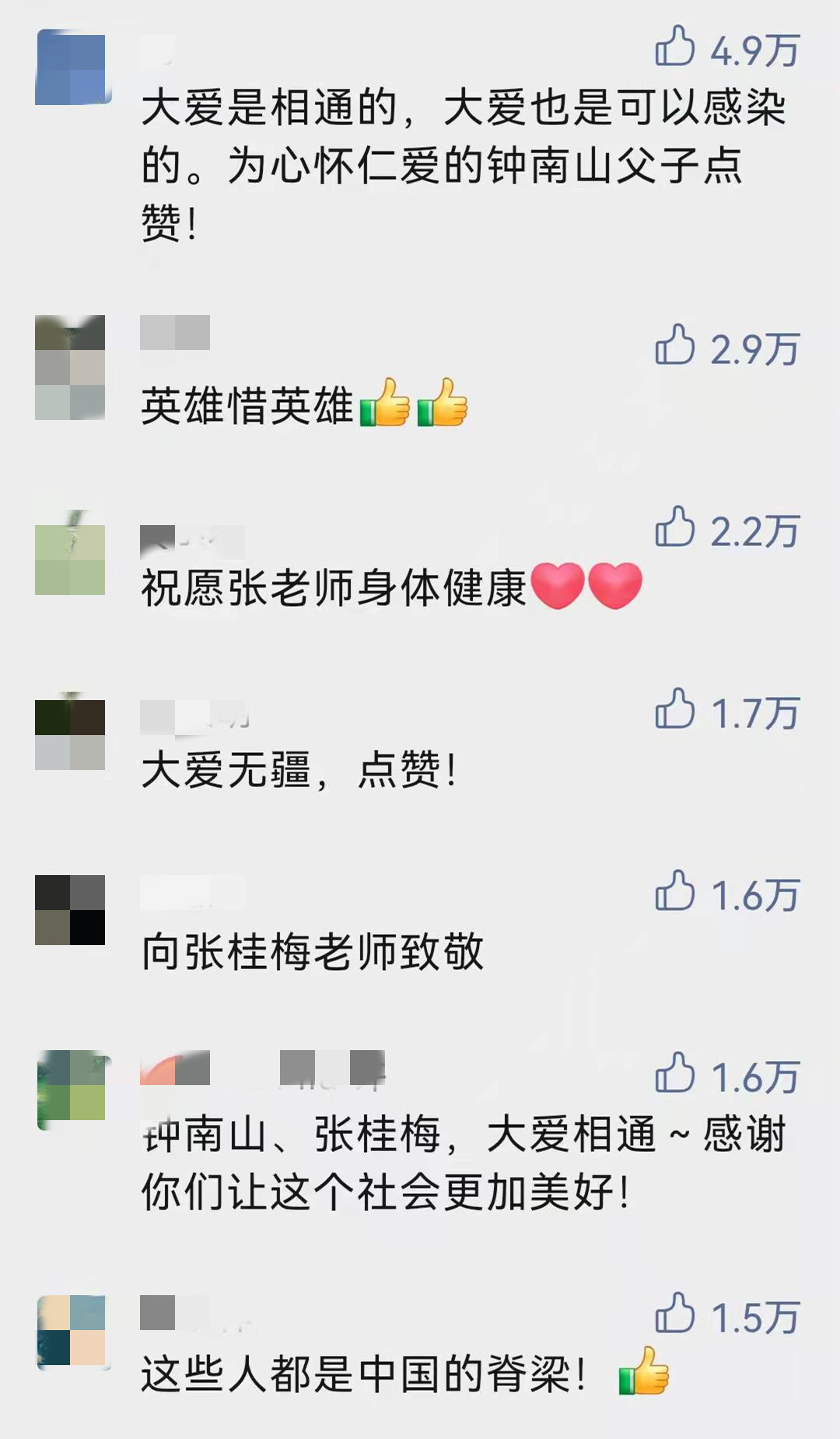
Task: Like the comment about 让这个社会更加美好
Action: click(x=674, y=1074)
